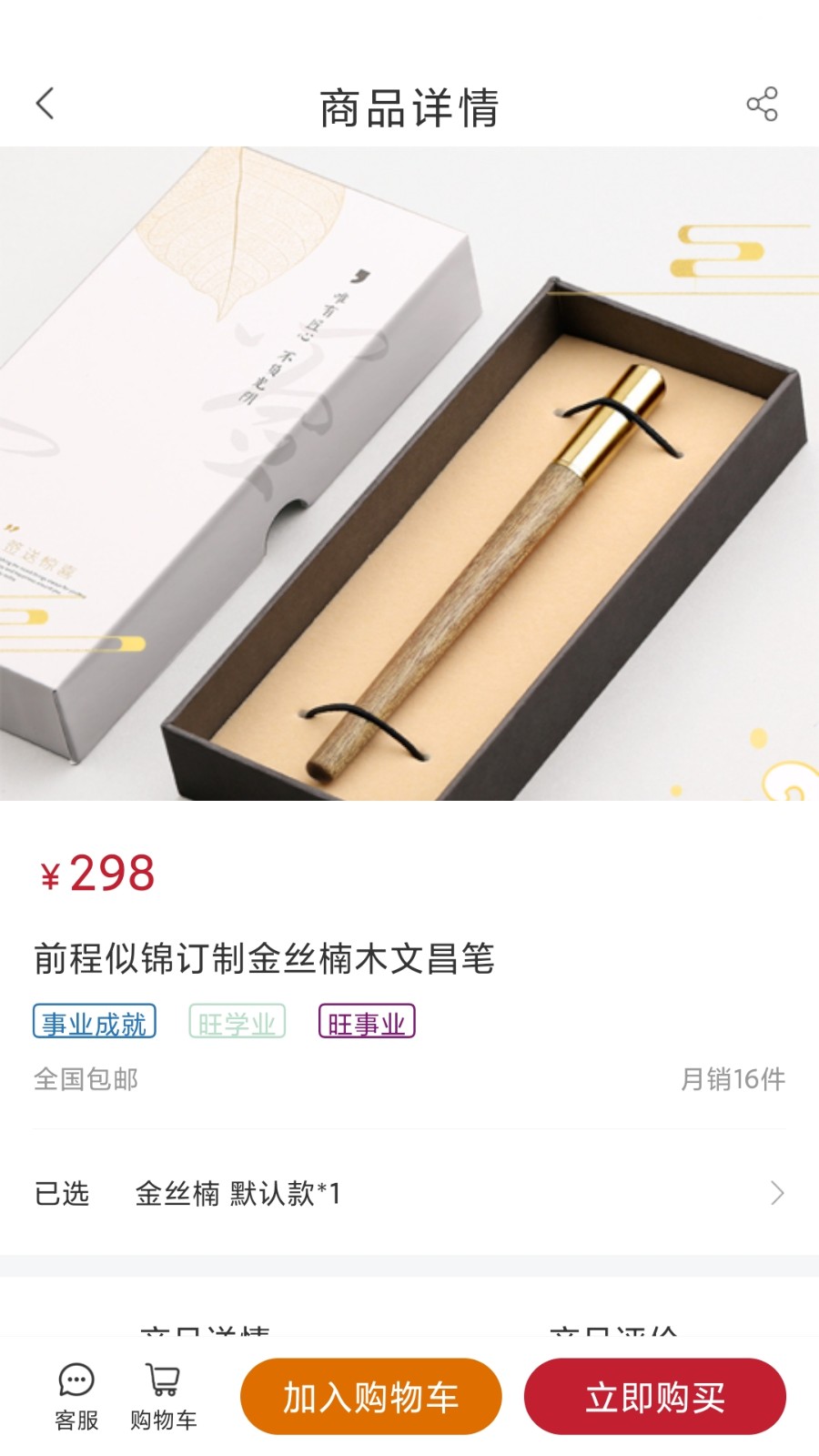
Task: Share this product
Action: tap(762, 105)
